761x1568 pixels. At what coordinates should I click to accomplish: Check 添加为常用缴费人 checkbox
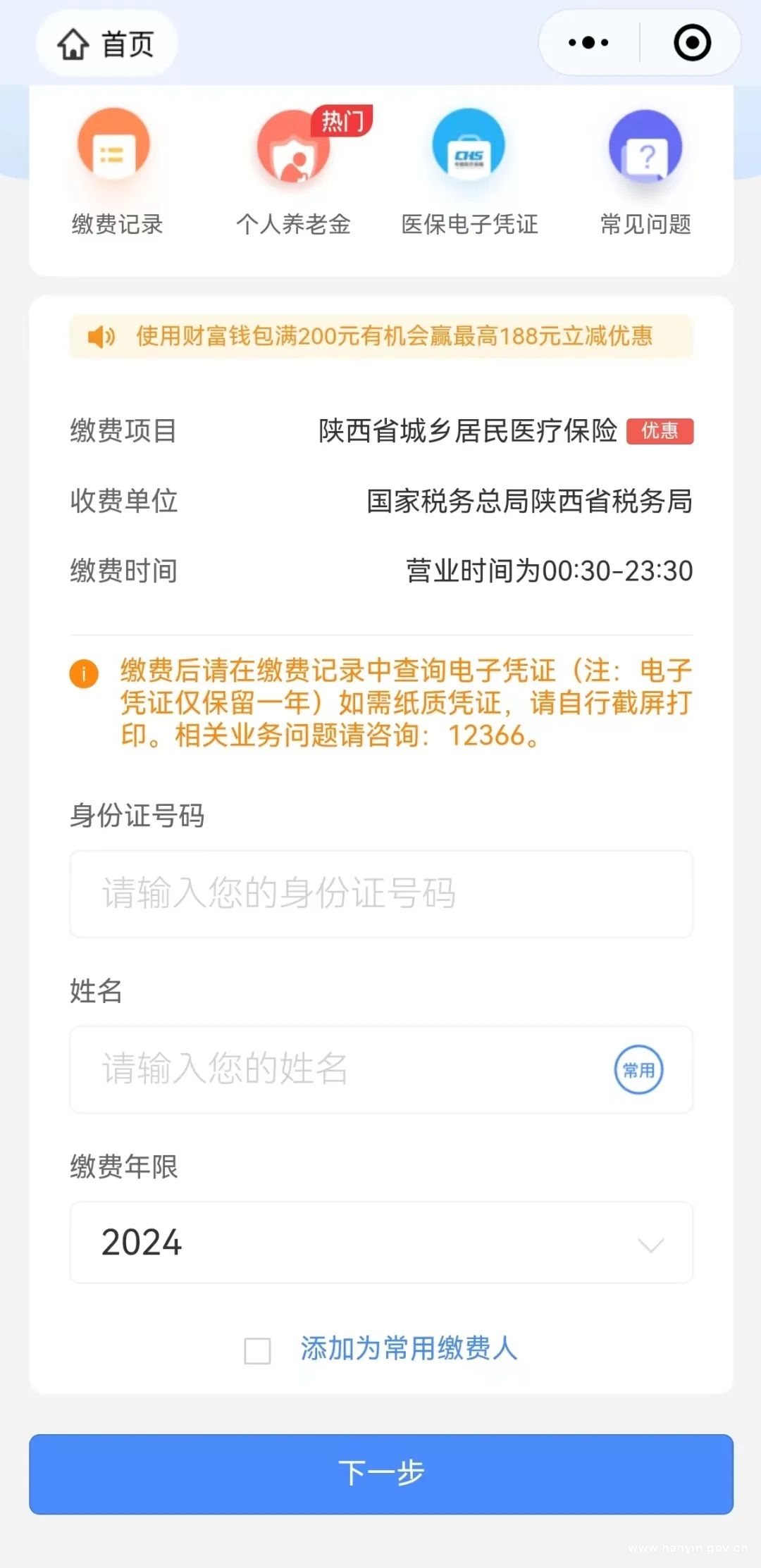257,1351
